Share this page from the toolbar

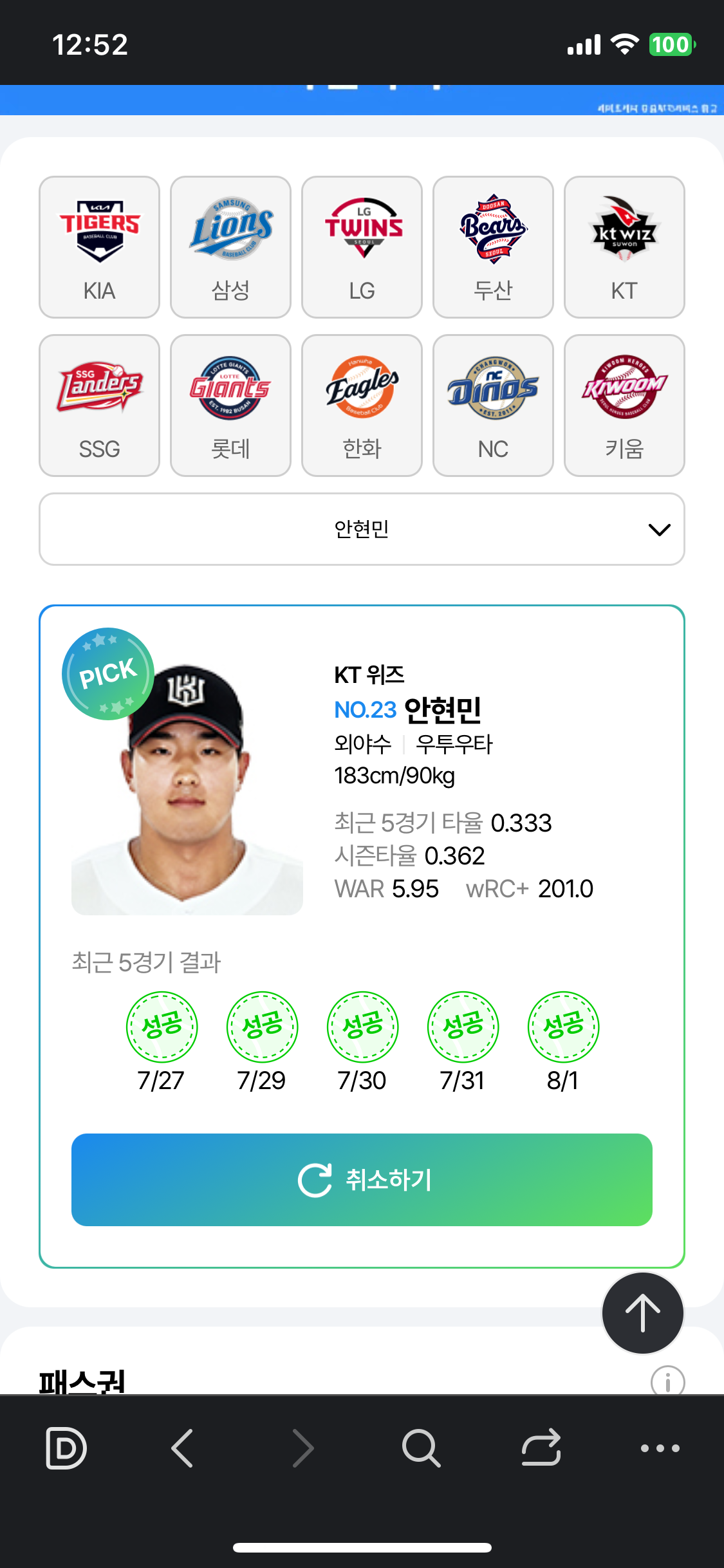pos(541,1448)
